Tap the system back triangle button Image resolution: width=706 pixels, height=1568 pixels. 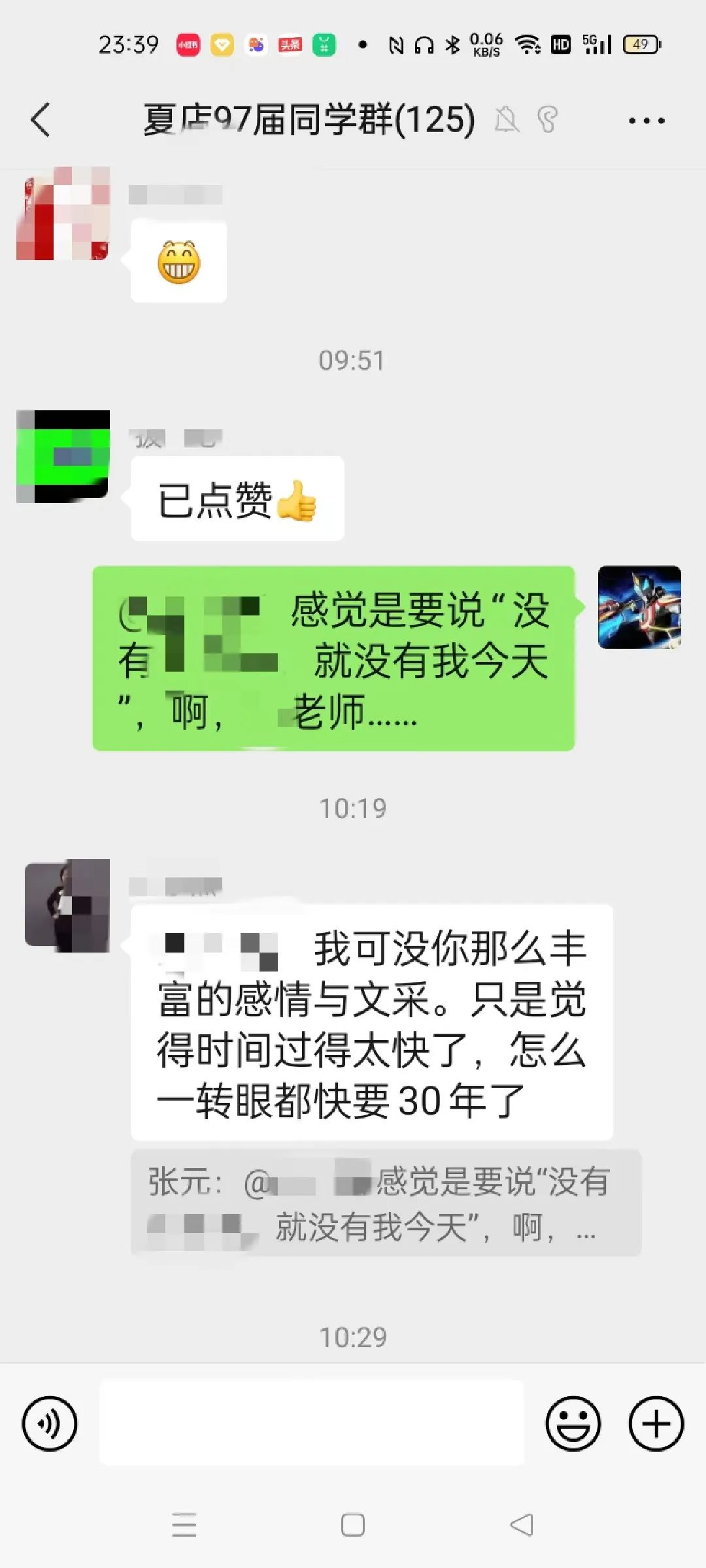point(522,1525)
